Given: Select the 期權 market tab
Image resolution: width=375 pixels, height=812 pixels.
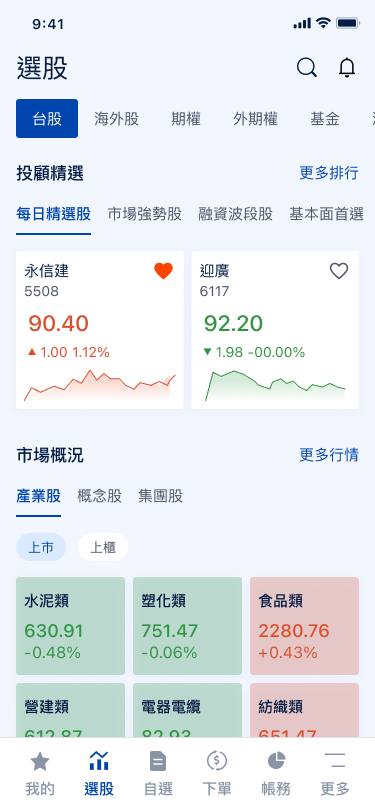Looking at the screenshot, I should coord(186,119).
